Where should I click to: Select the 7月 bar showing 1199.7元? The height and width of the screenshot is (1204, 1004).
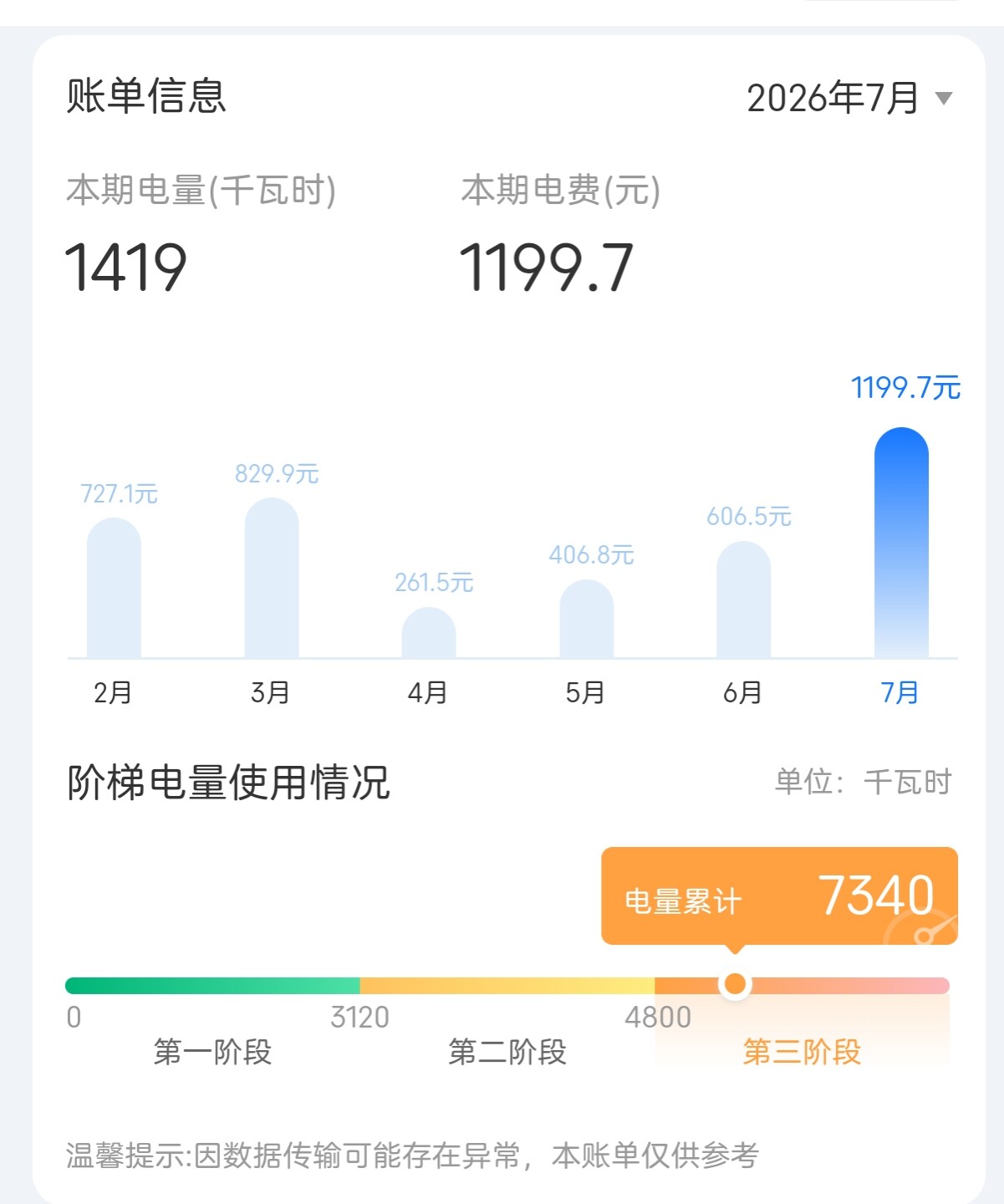901,543
